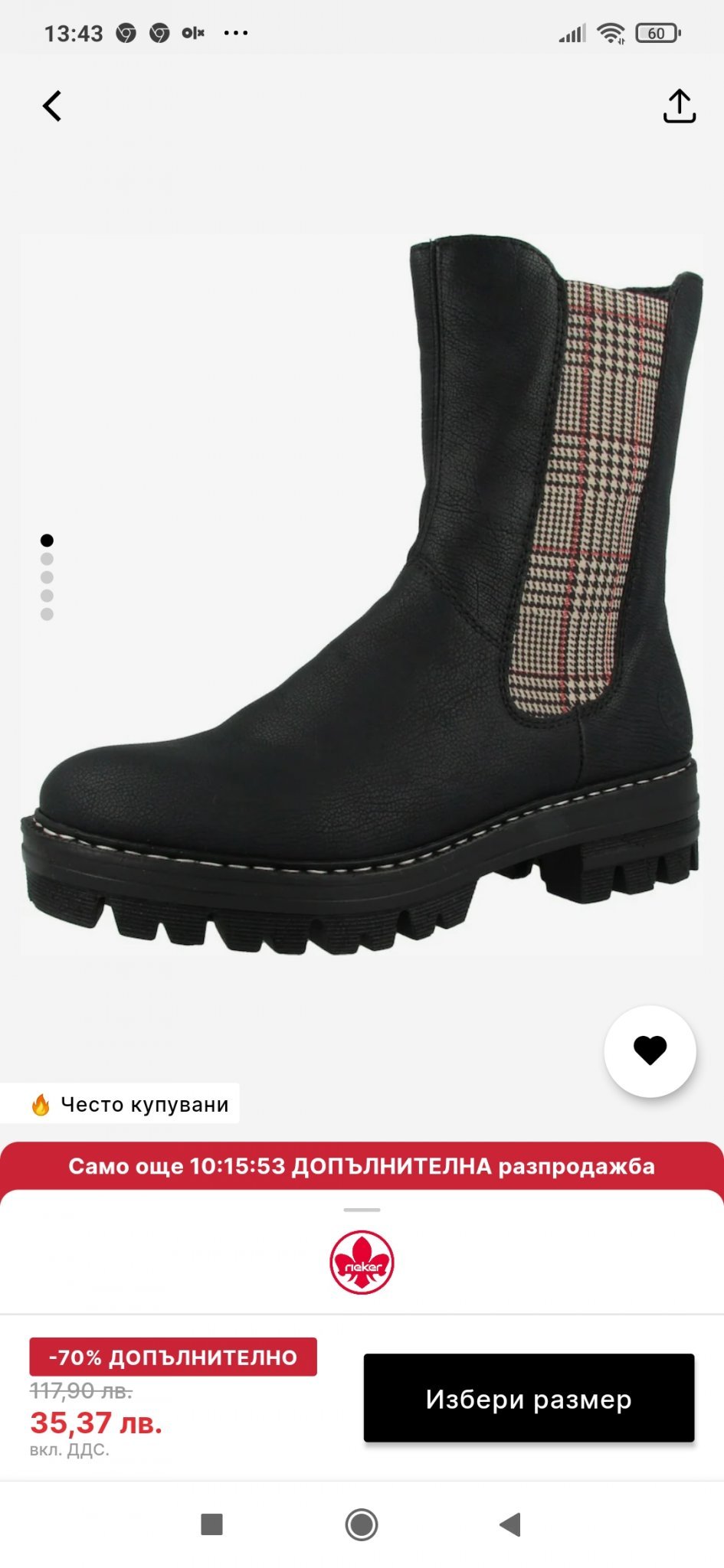Open recent apps via square button
Screen dimensions: 724x1568
[211, 1524]
